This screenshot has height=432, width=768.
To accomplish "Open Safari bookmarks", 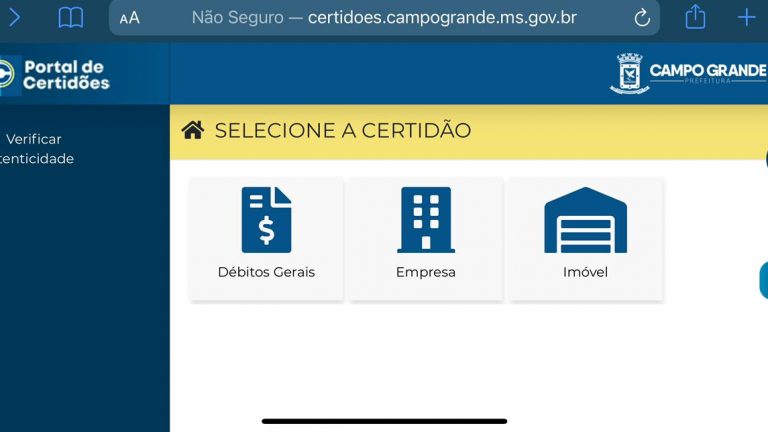I will point(70,17).
